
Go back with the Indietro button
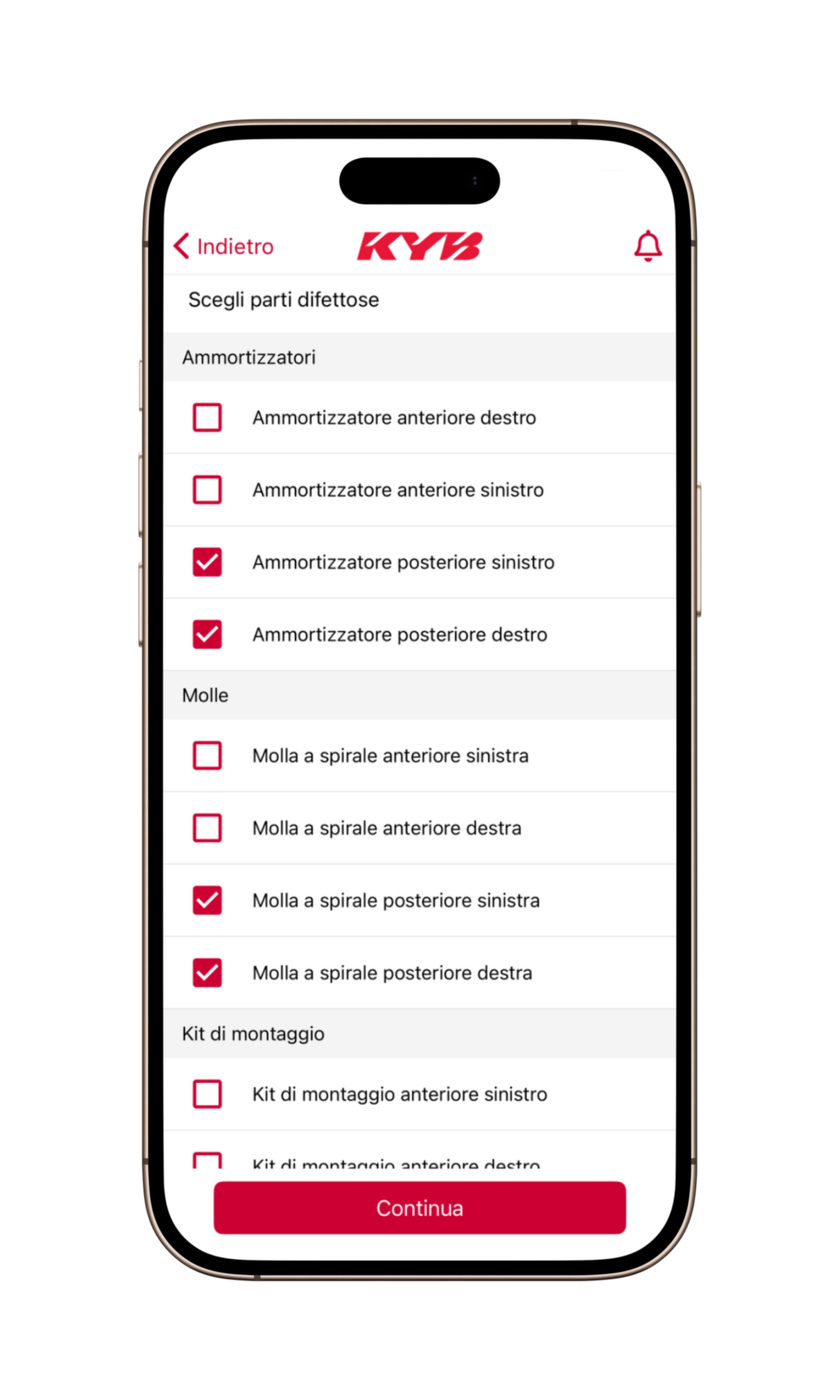pos(224,246)
